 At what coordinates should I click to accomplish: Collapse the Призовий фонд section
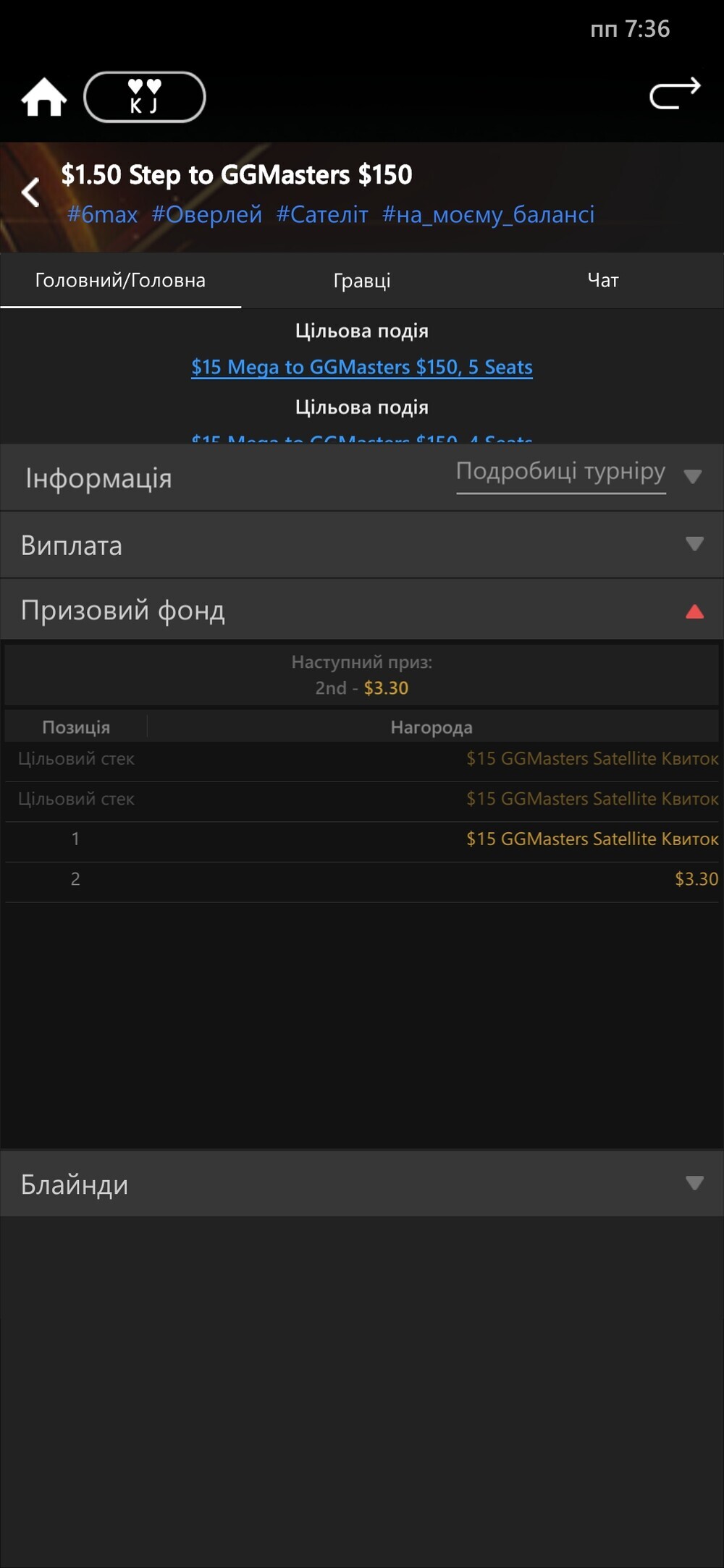[362, 611]
